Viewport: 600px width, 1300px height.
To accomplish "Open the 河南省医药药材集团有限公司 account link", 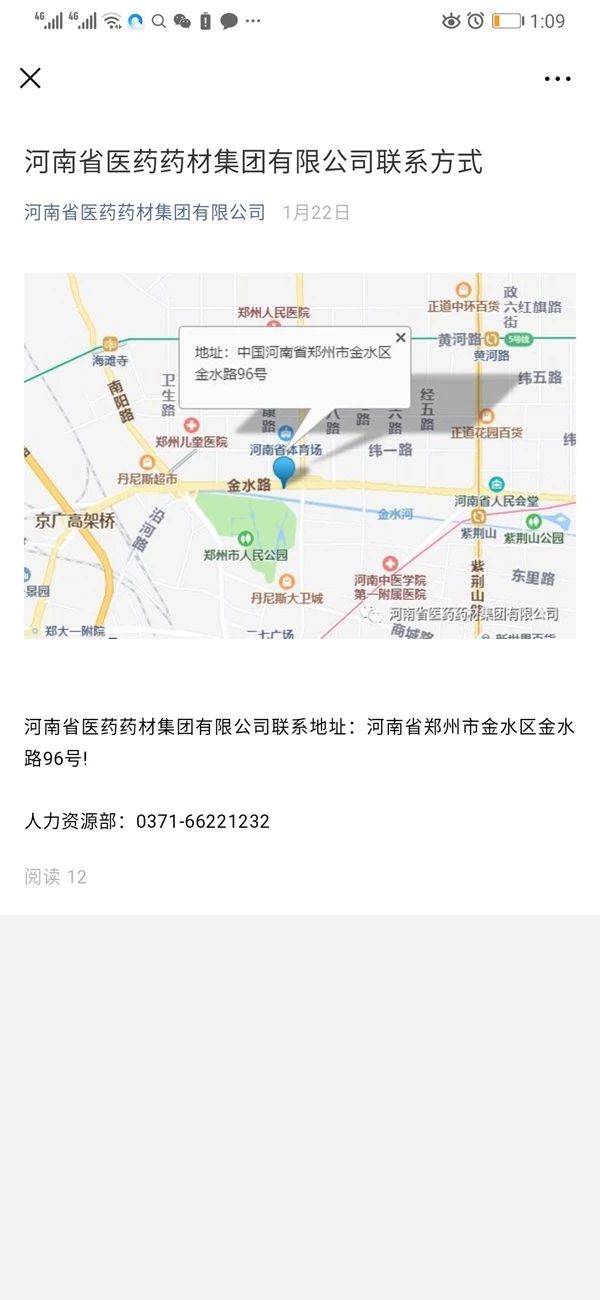I will (x=145, y=212).
